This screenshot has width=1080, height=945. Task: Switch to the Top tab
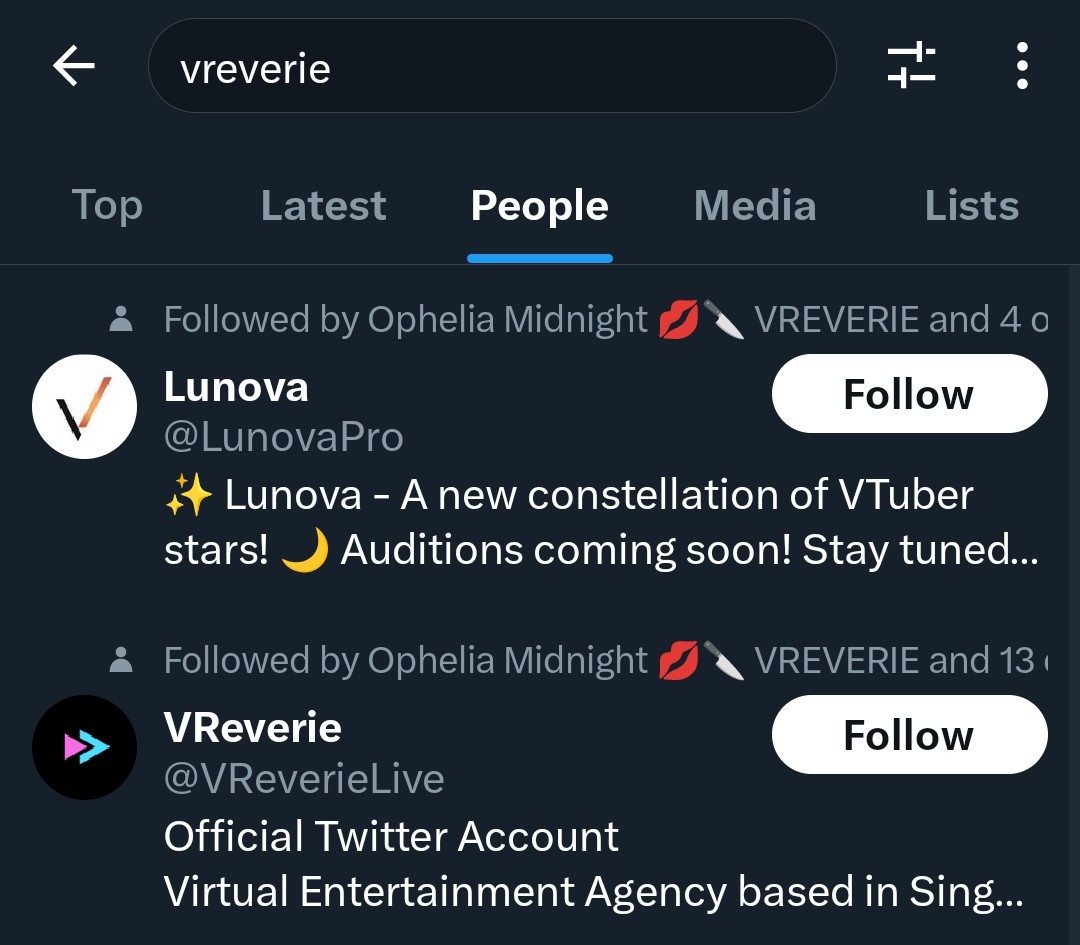click(107, 206)
